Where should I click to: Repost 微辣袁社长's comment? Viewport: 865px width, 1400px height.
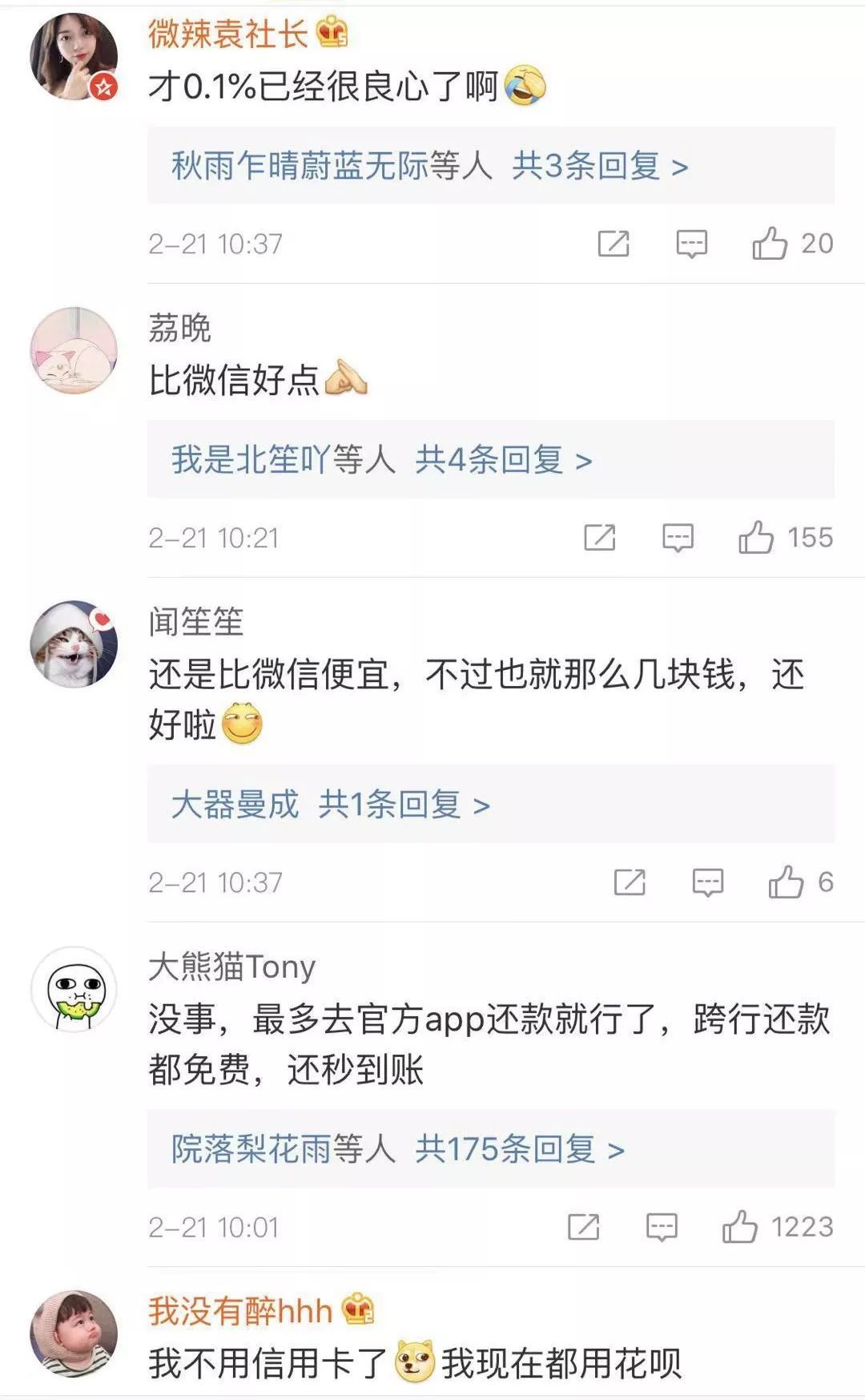pyautogui.click(x=614, y=244)
